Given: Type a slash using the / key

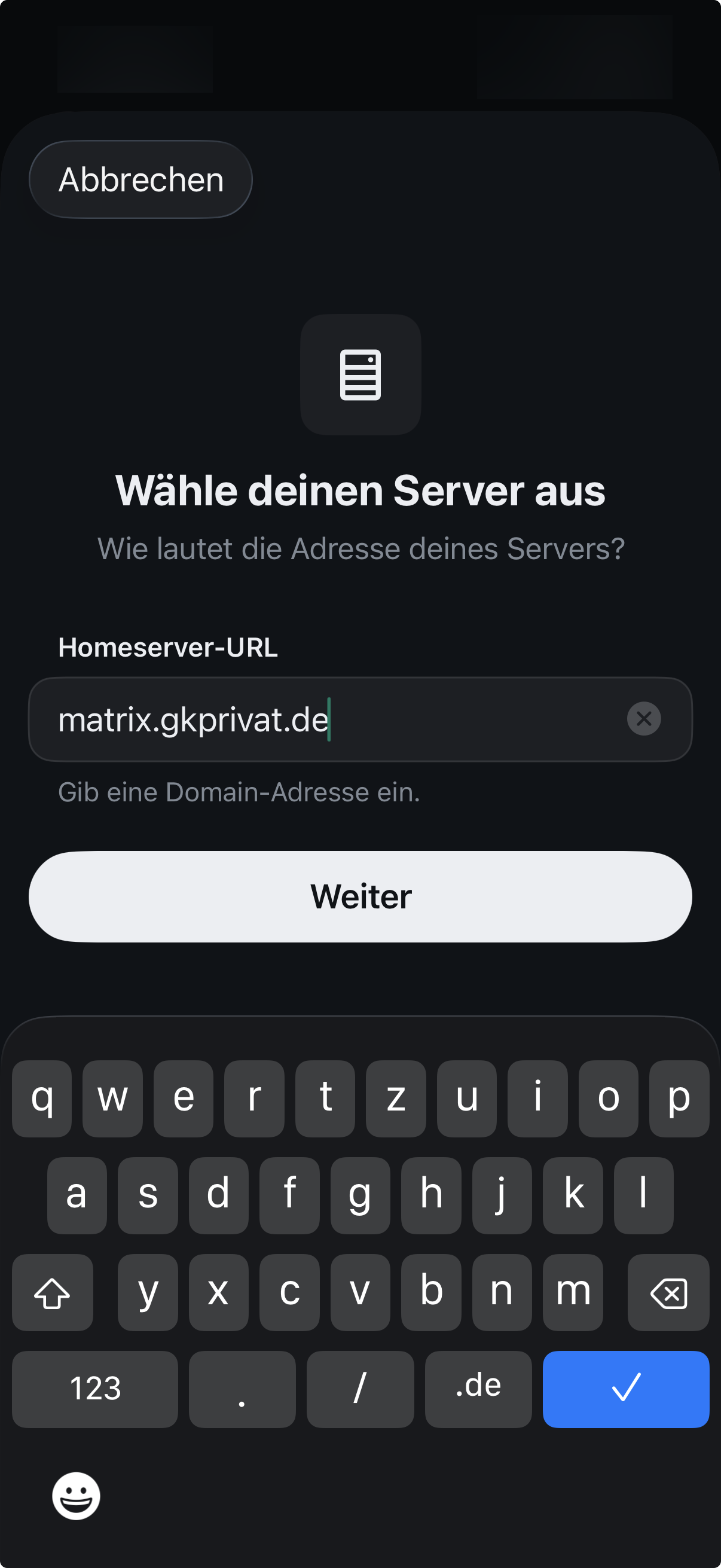Looking at the screenshot, I should point(360,1389).
